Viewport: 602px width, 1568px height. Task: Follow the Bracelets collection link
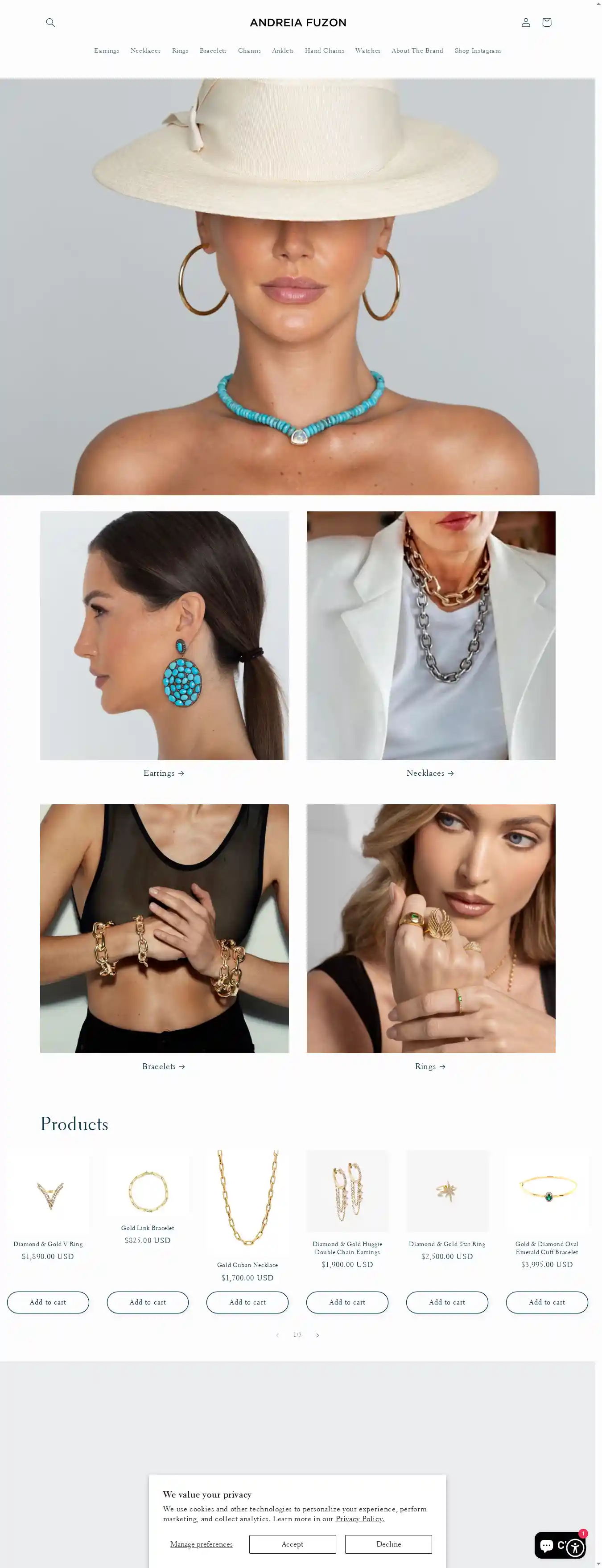coord(163,1066)
